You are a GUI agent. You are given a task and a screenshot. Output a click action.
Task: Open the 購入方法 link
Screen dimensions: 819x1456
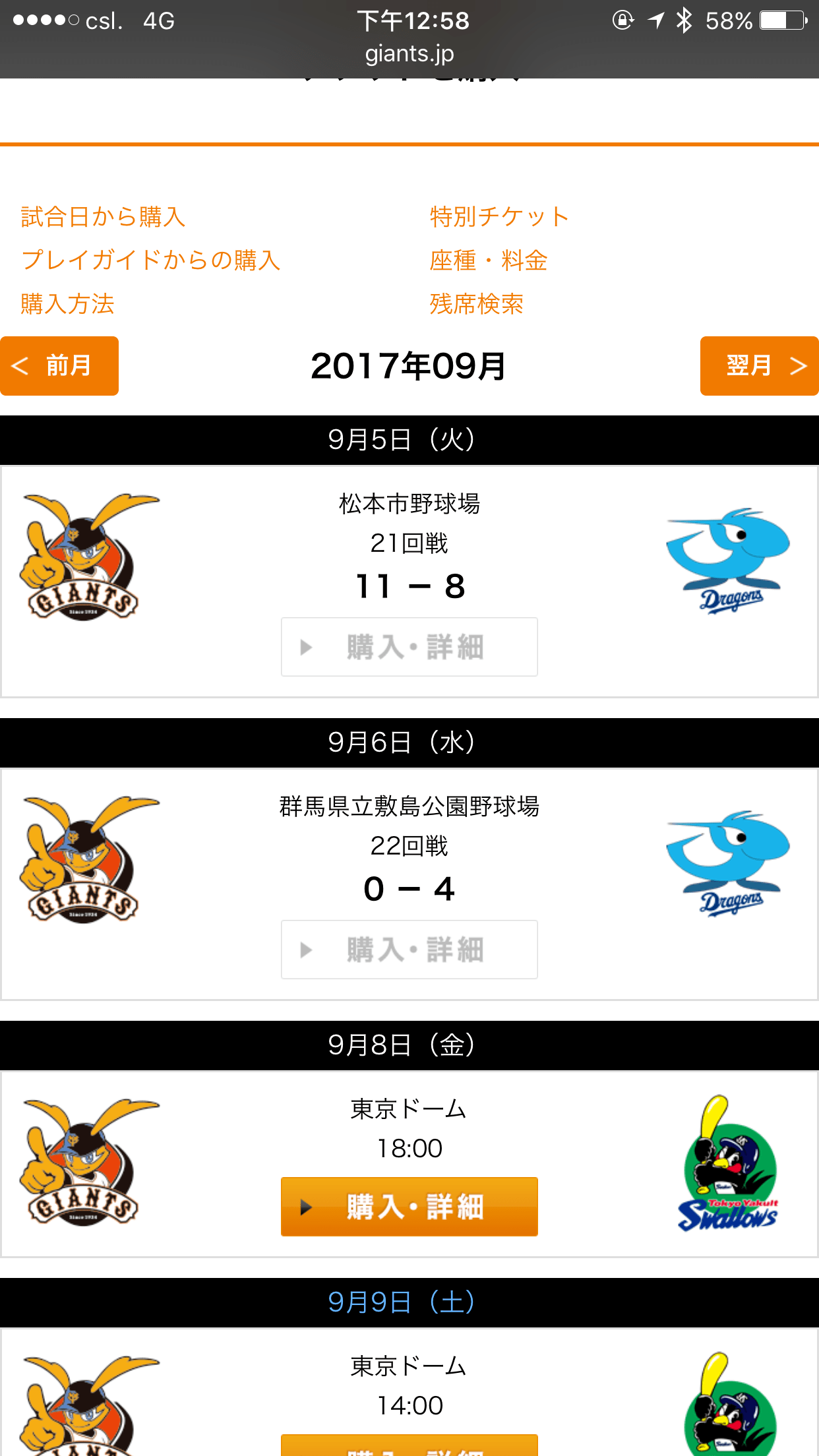pyautogui.click(x=68, y=304)
